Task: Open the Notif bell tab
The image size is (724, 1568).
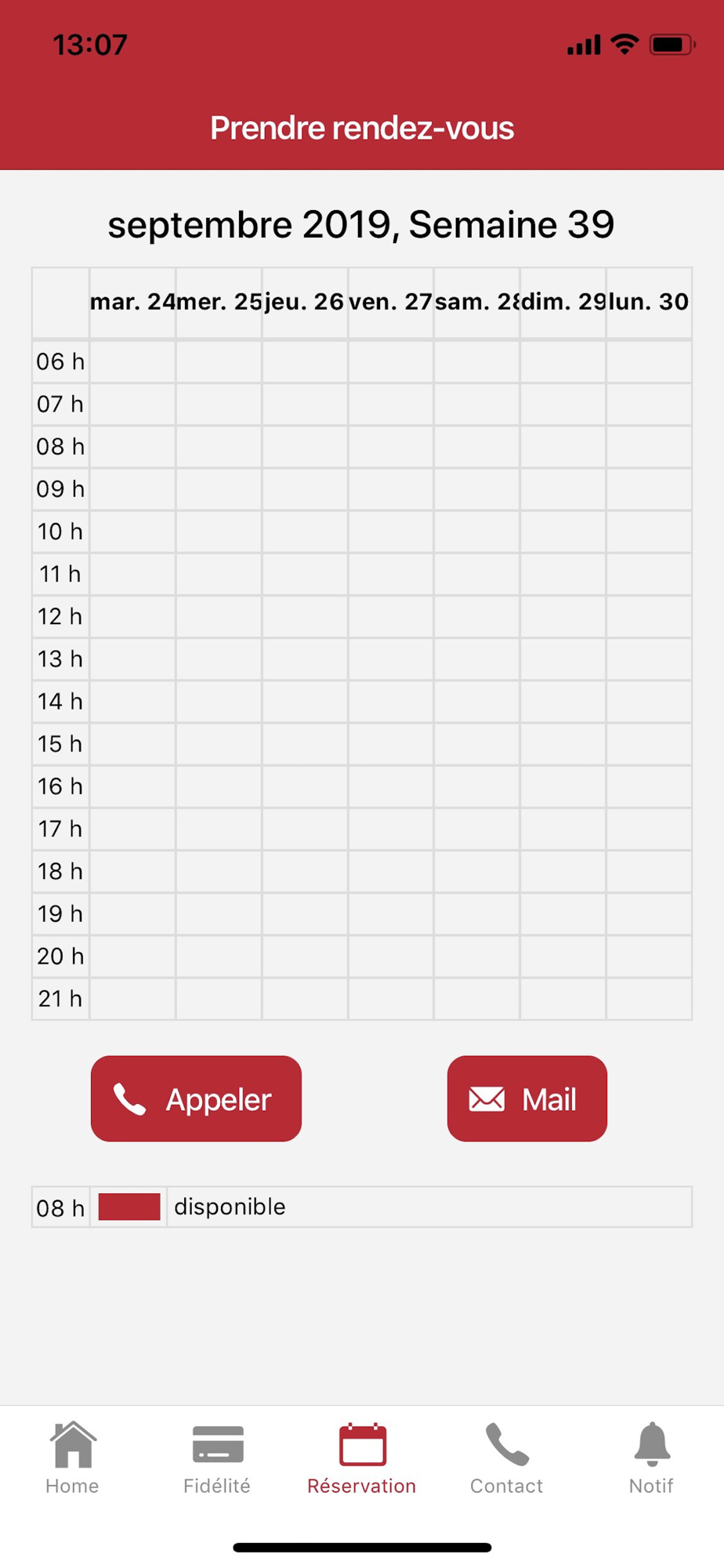Action: pyautogui.click(x=651, y=1458)
